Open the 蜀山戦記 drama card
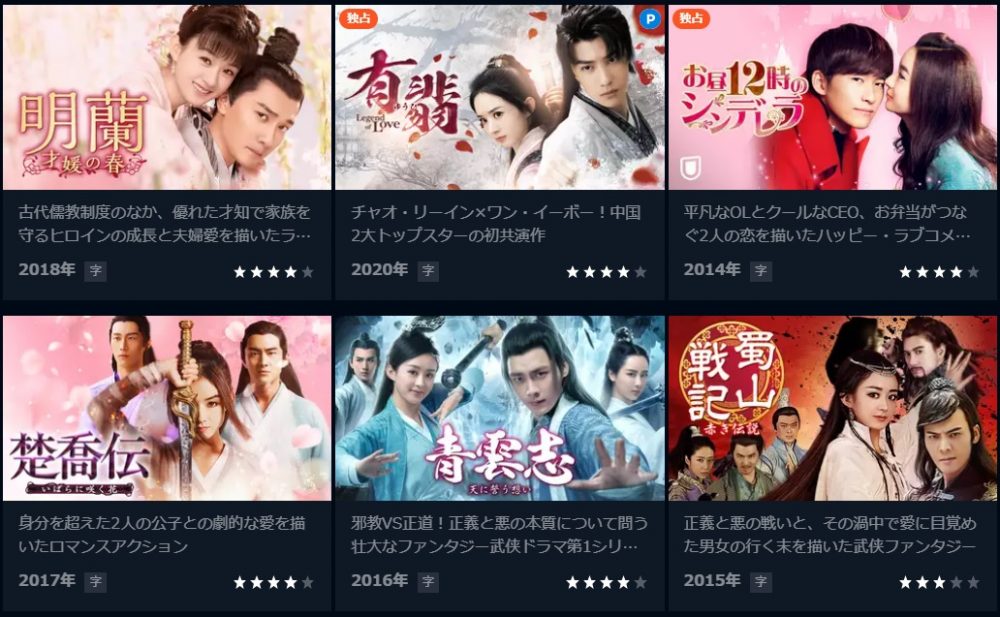This screenshot has width=1000, height=617. click(832, 408)
